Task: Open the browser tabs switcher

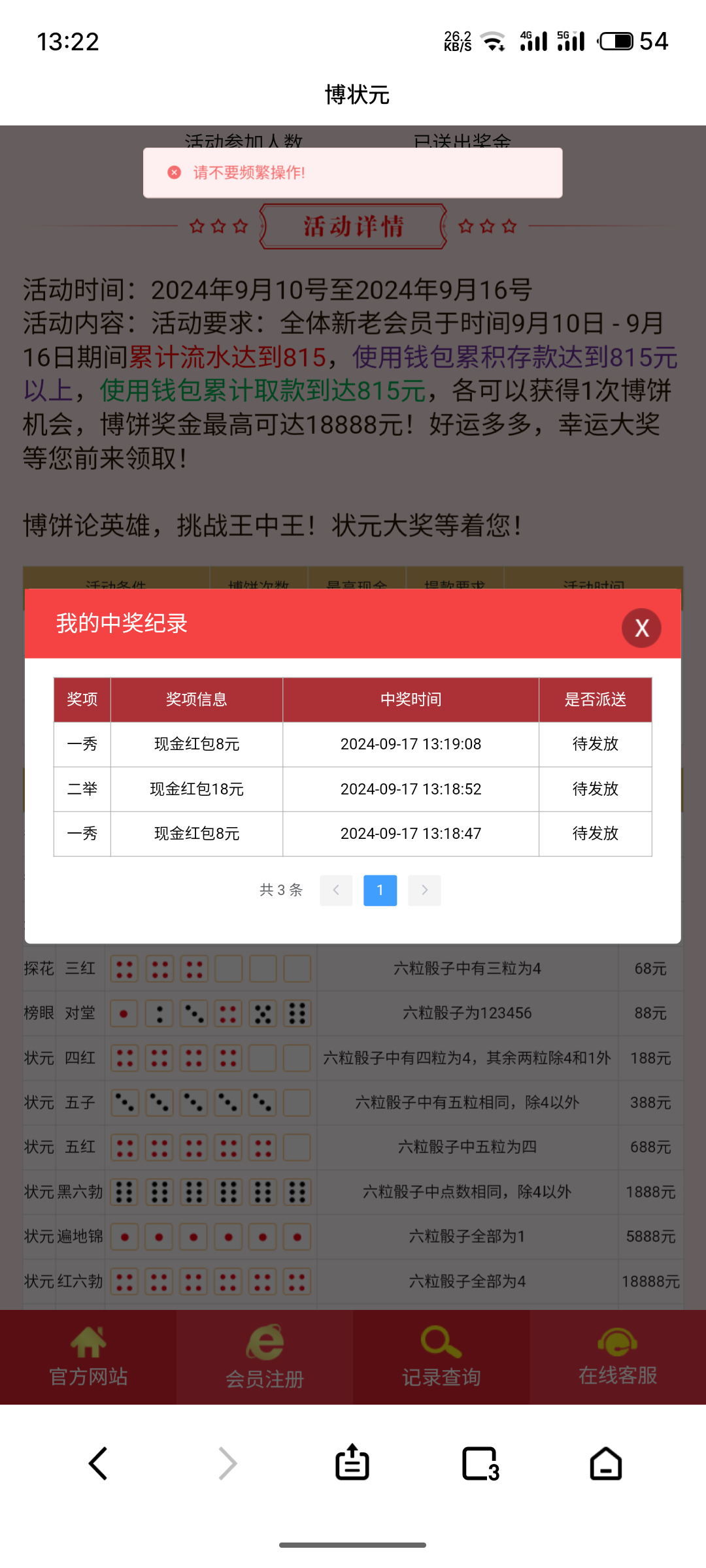Action: coord(480,1463)
